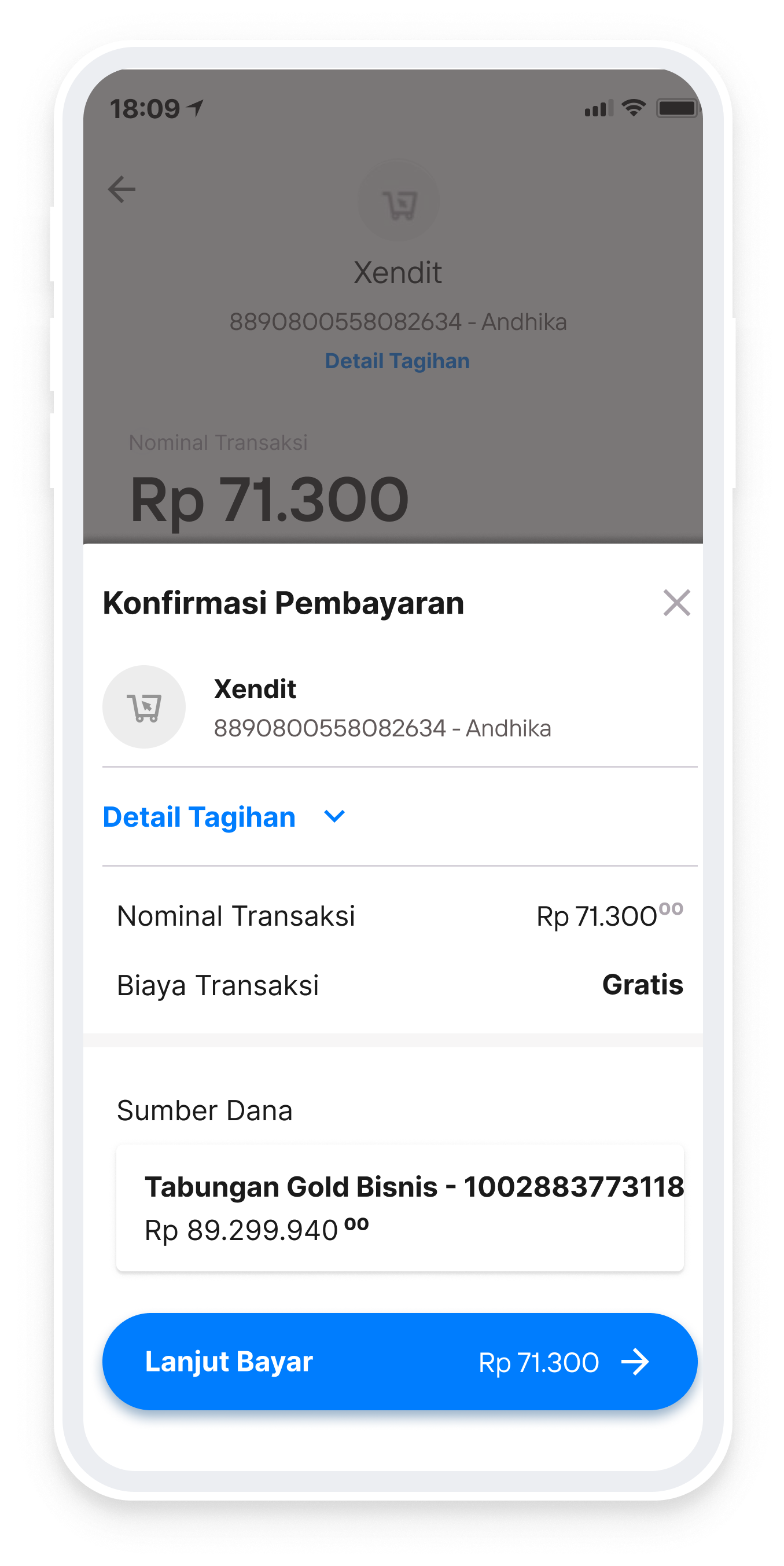Close the Konfirmasi Pembayaran sheet
784x1566 pixels.
[676, 603]
